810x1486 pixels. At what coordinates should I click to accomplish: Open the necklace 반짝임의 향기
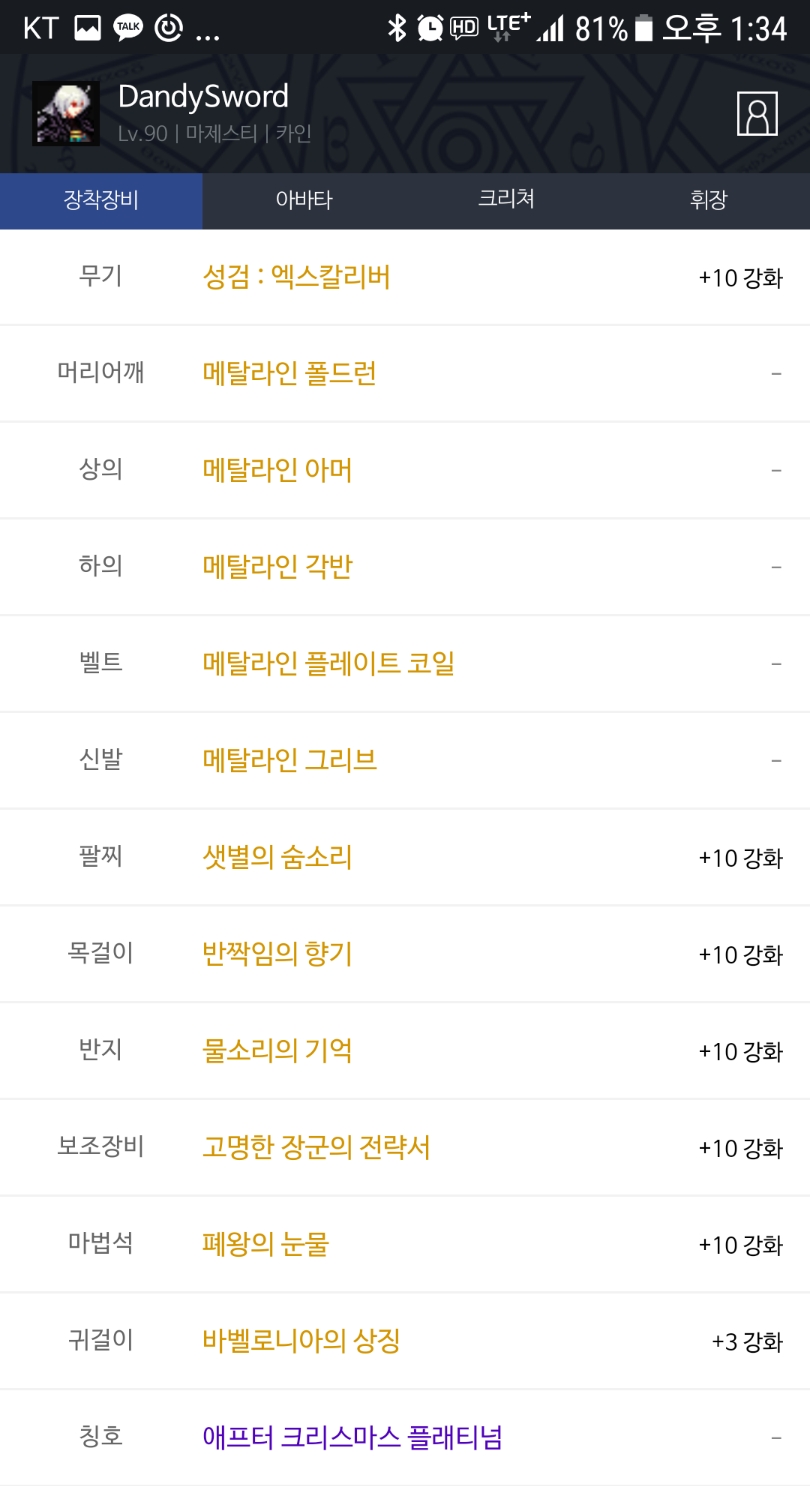[277, 954]
